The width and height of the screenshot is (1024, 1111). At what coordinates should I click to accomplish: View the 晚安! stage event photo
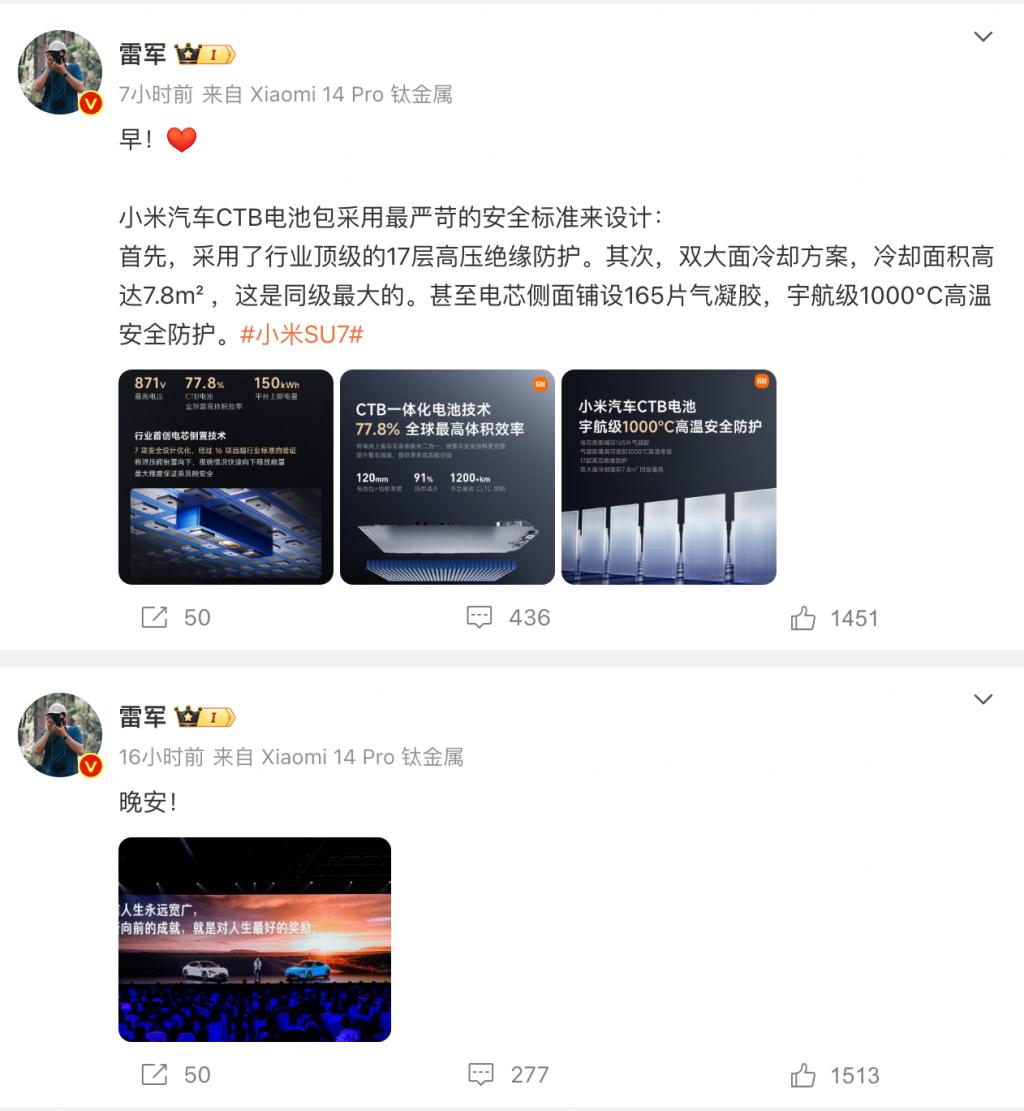pos(254,939)
